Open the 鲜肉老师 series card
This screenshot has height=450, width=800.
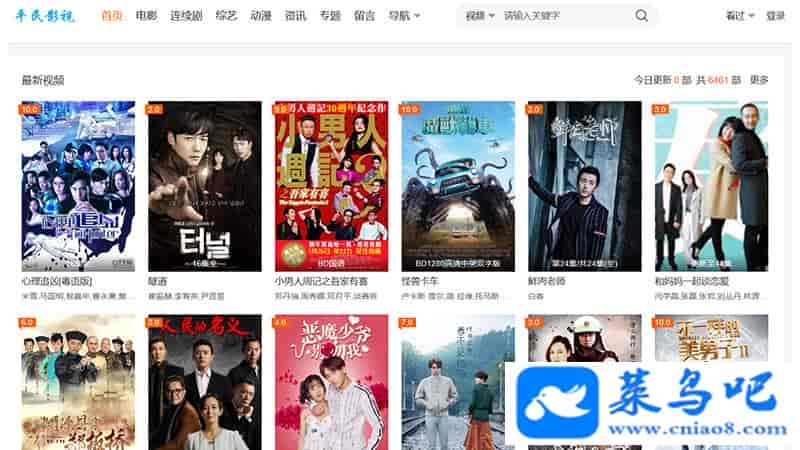(x=584, y=186)
